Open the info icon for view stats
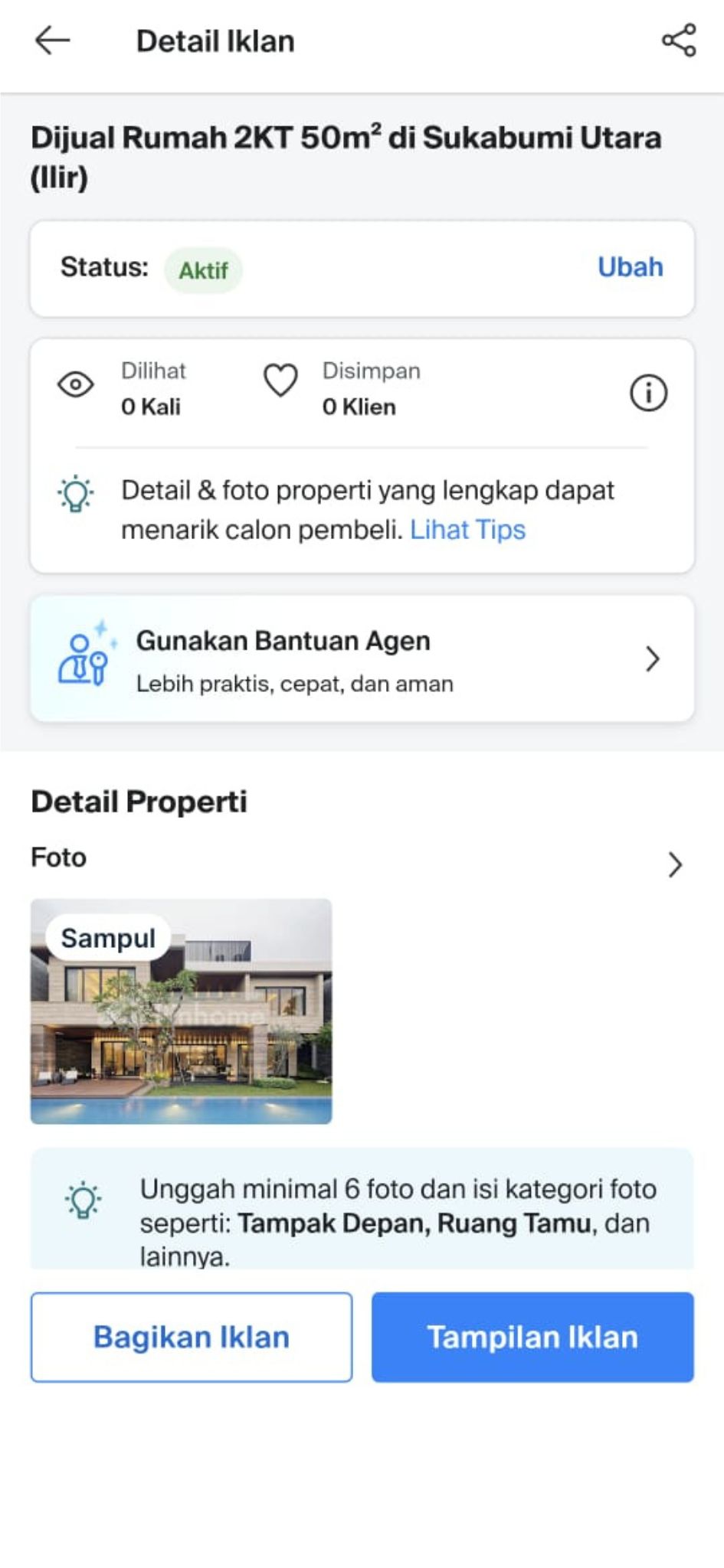 tap(648, 394)
